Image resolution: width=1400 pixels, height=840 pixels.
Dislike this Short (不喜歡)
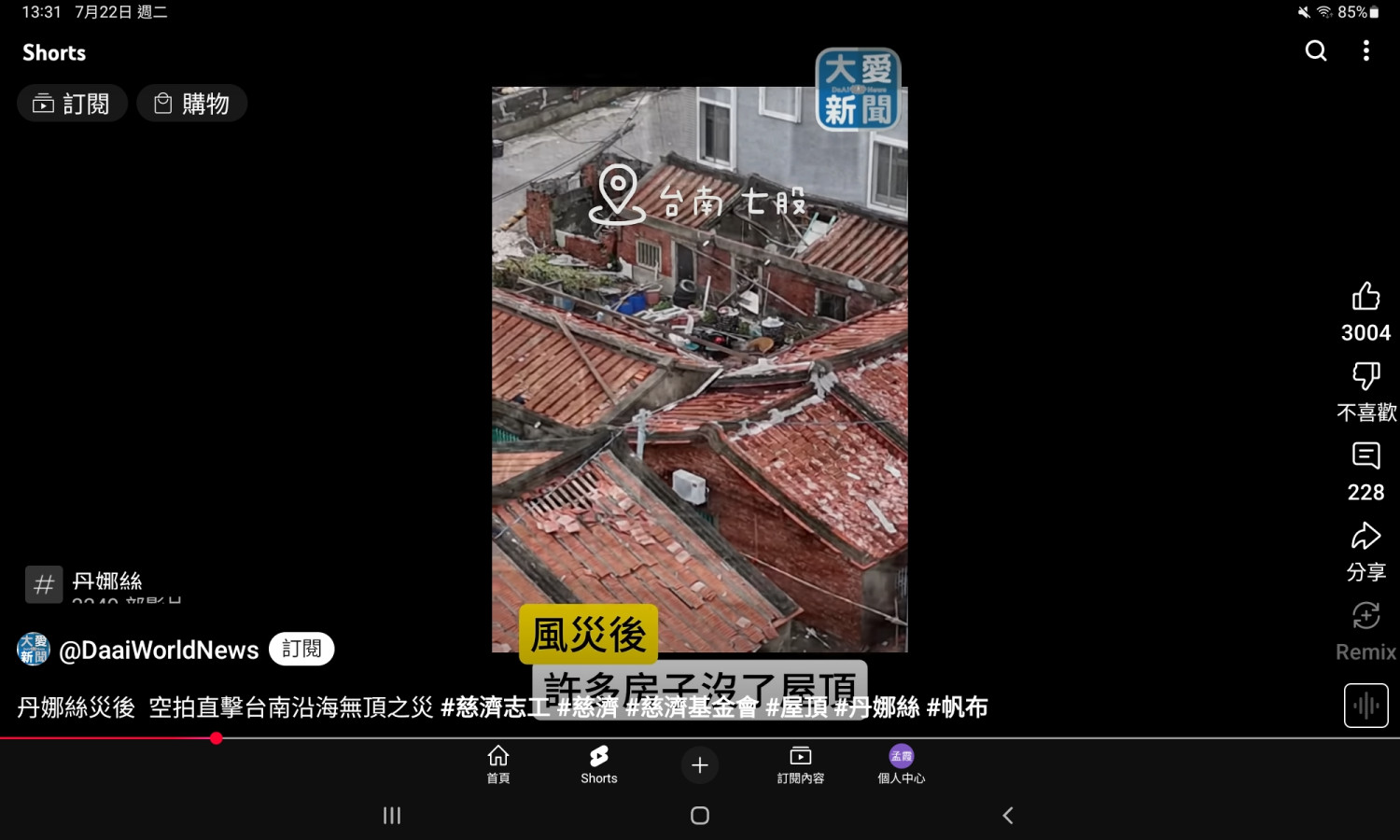pyautogui.click(x=1365, y=376)
